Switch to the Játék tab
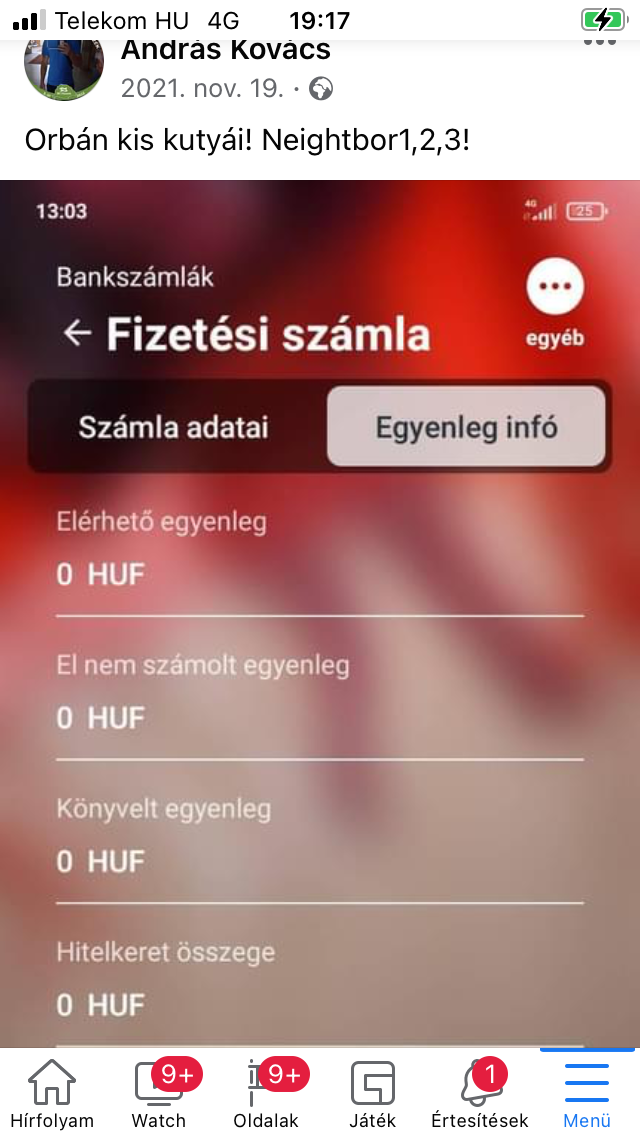The image size is (640, 1136). (373, 1094)
